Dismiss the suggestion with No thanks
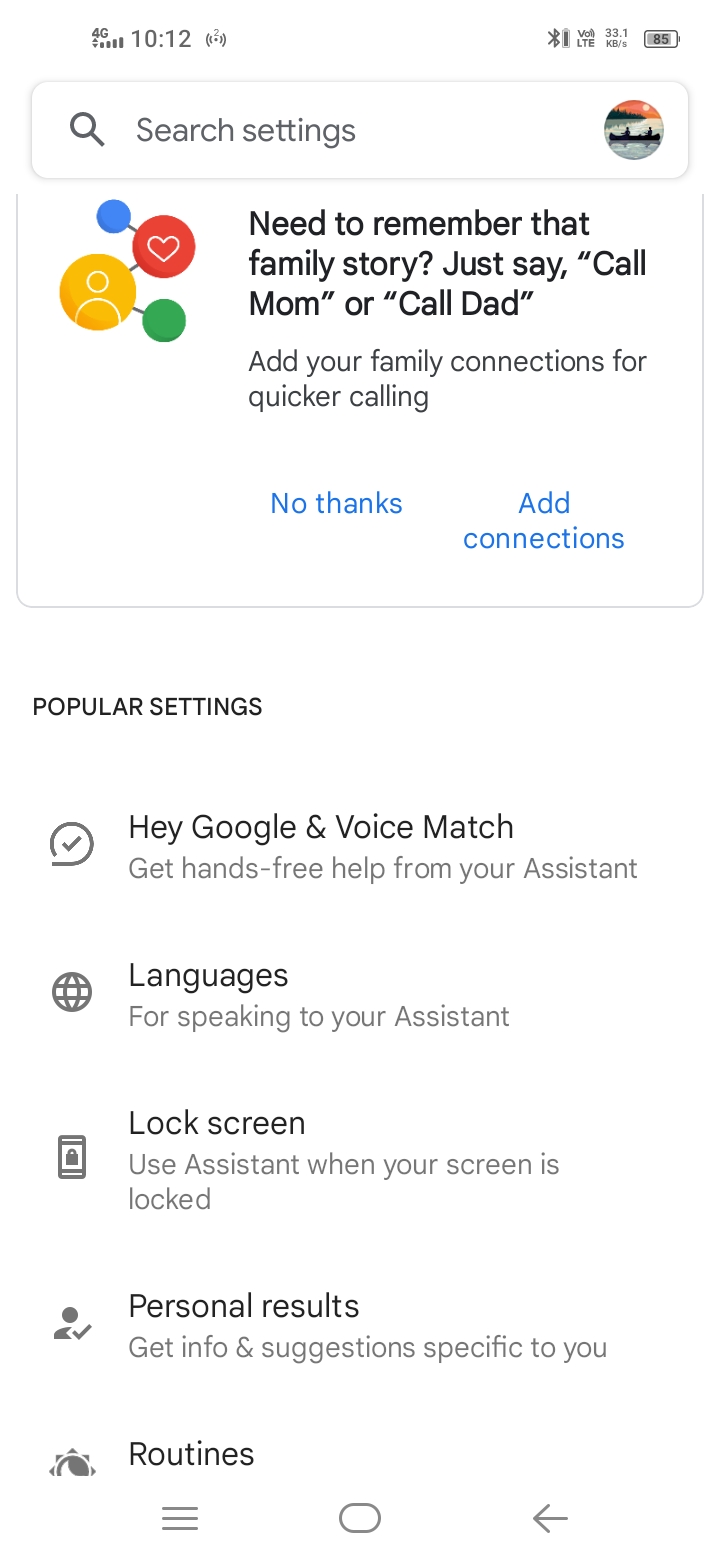Viewport: 720px width, 1560px height. click(x=336, y=503)
